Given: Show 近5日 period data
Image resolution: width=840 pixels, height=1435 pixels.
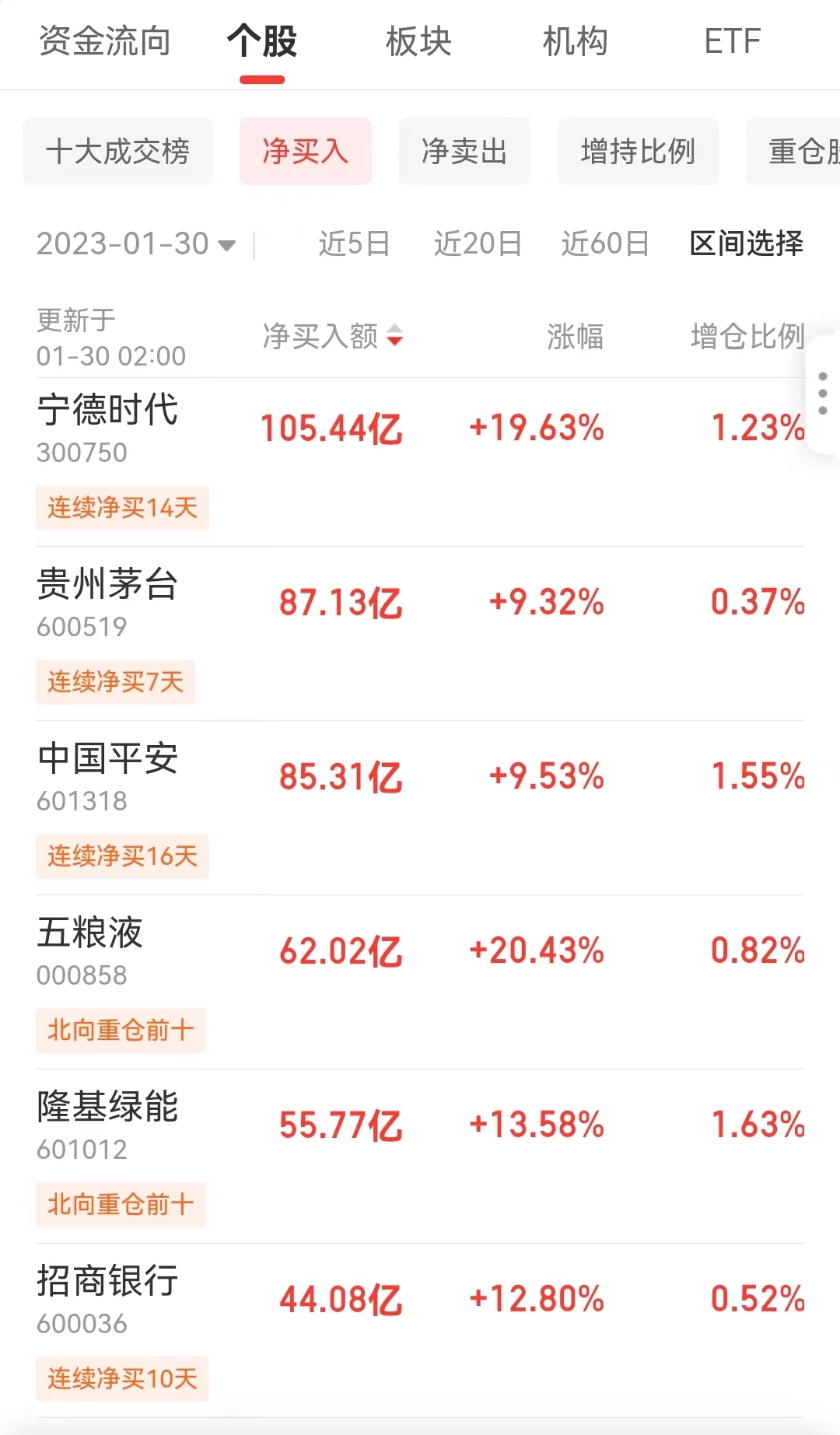Looking at the screenshot, I should pos(354,244).
